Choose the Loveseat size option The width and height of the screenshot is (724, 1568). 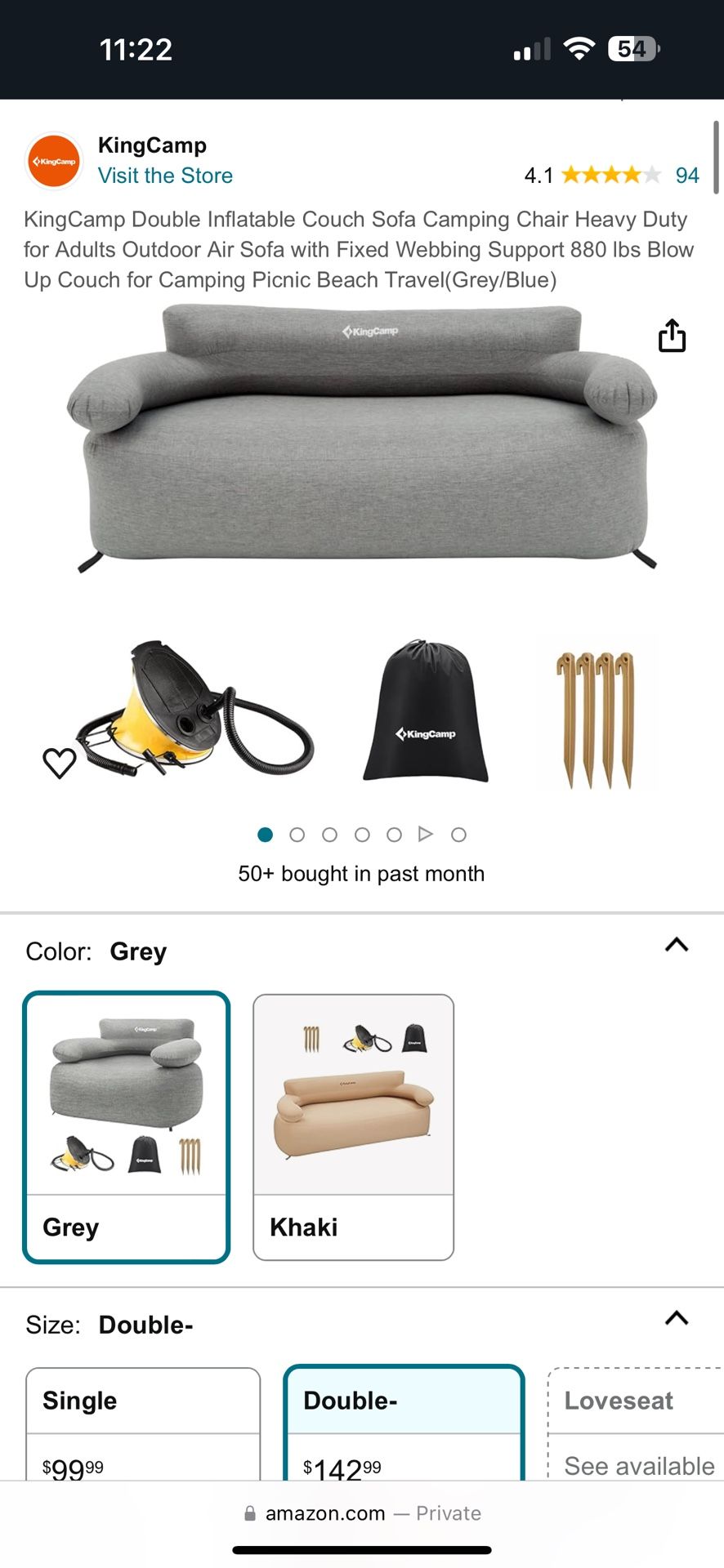tap(636, 1423)
